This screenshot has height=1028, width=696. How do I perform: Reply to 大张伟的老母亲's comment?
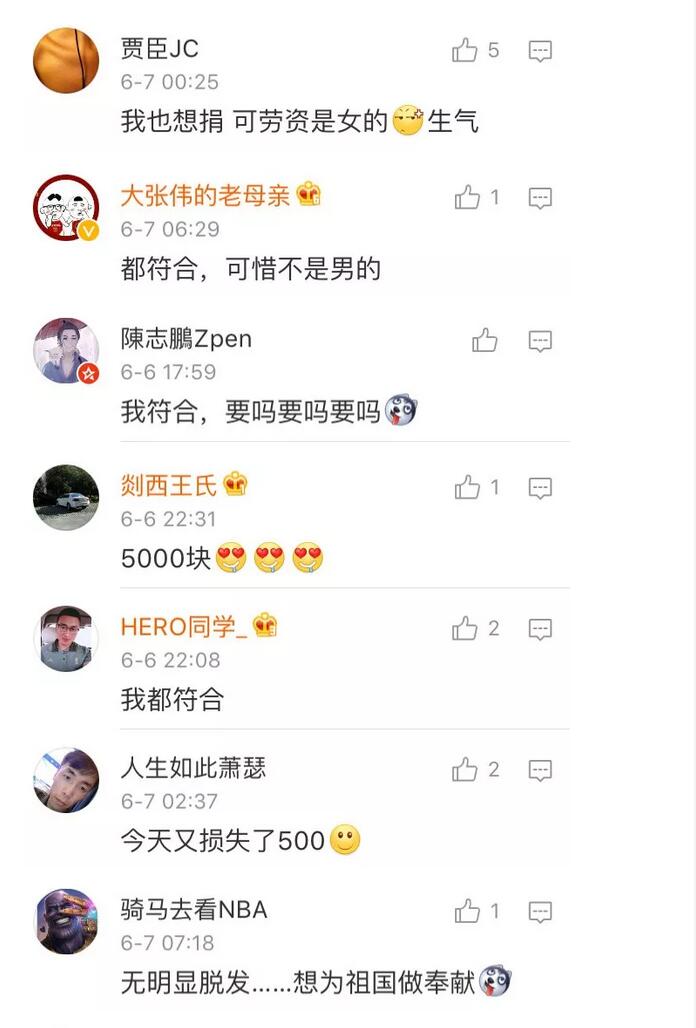[540, 198]
